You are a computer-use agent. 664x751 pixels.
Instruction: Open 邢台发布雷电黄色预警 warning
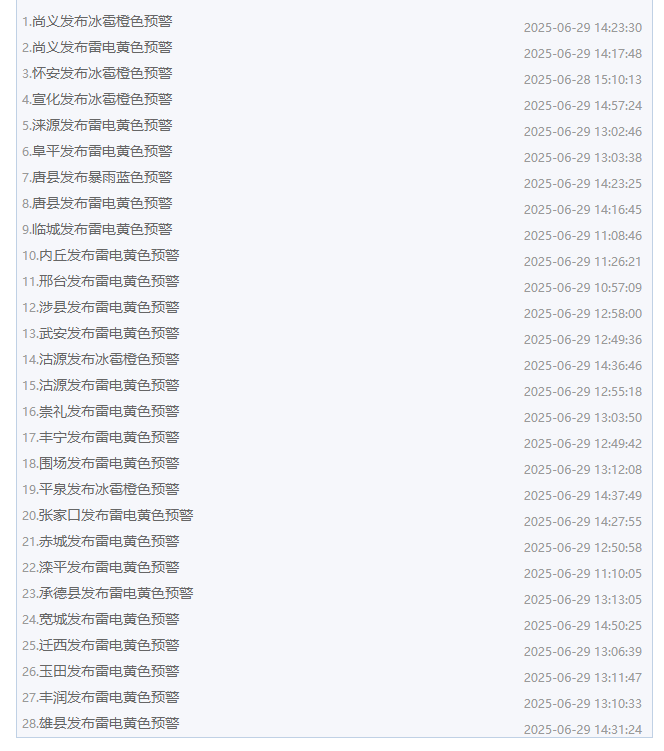108,281
